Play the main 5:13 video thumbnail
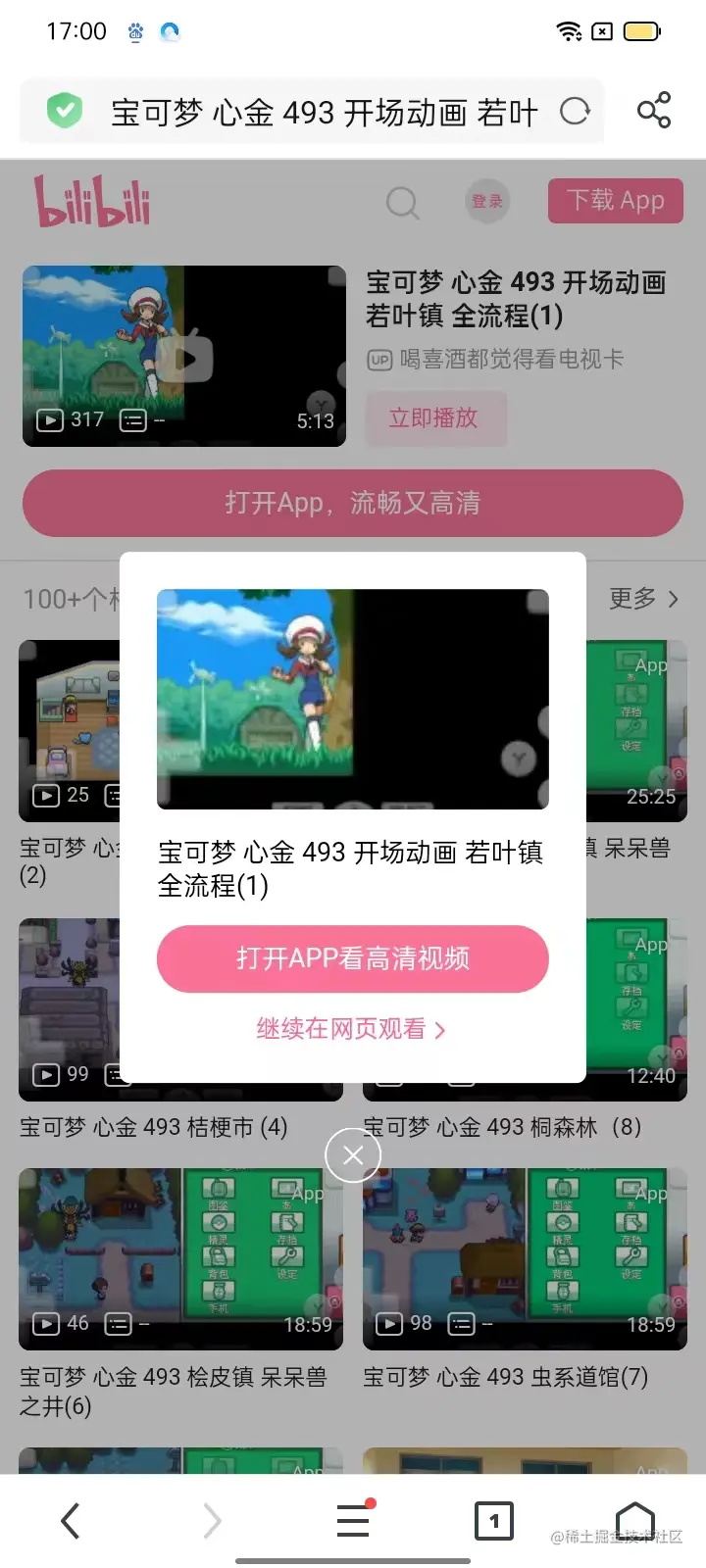The width and height of the screenshot is (706, 1568). [x=184, y=356]
